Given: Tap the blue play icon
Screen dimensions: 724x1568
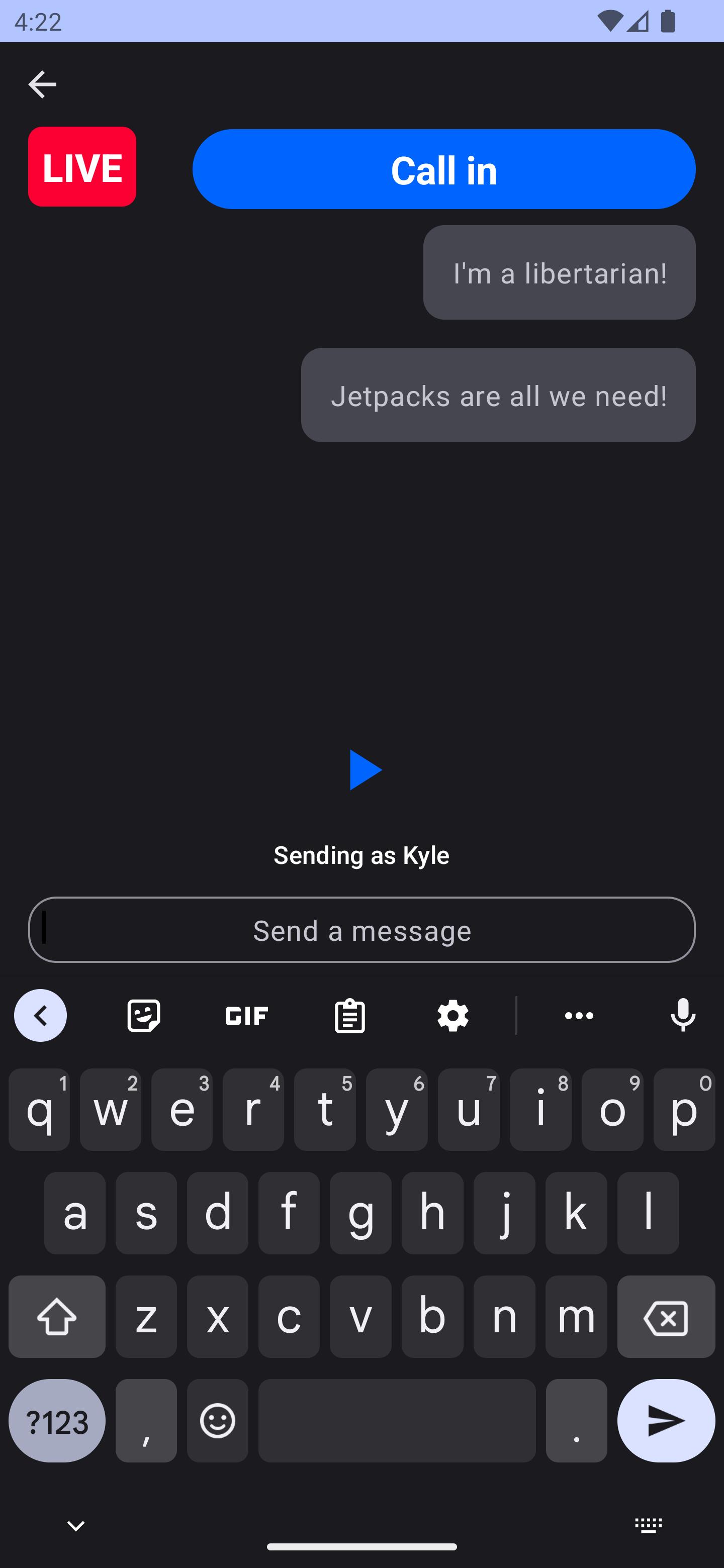Looking at the screenshot, I should click(x=365, y=770).
